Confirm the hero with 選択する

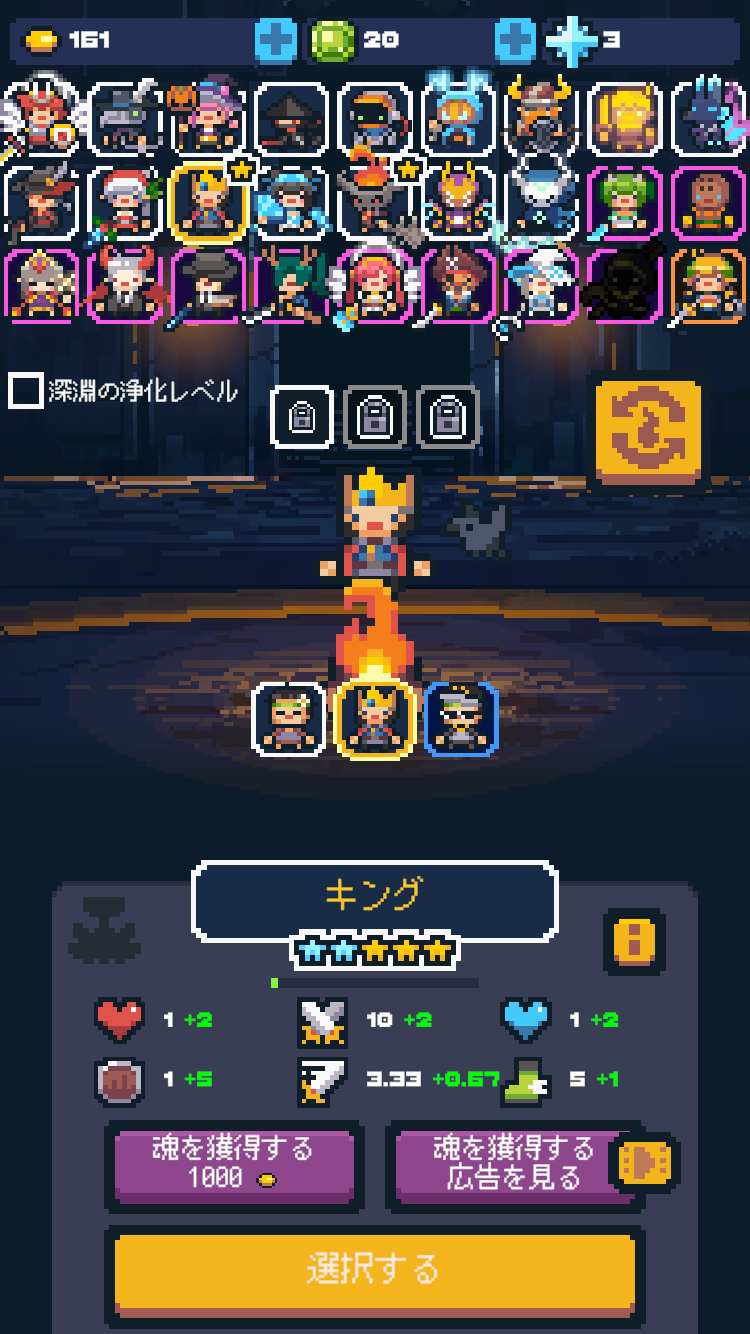(x=374, y=1269)
